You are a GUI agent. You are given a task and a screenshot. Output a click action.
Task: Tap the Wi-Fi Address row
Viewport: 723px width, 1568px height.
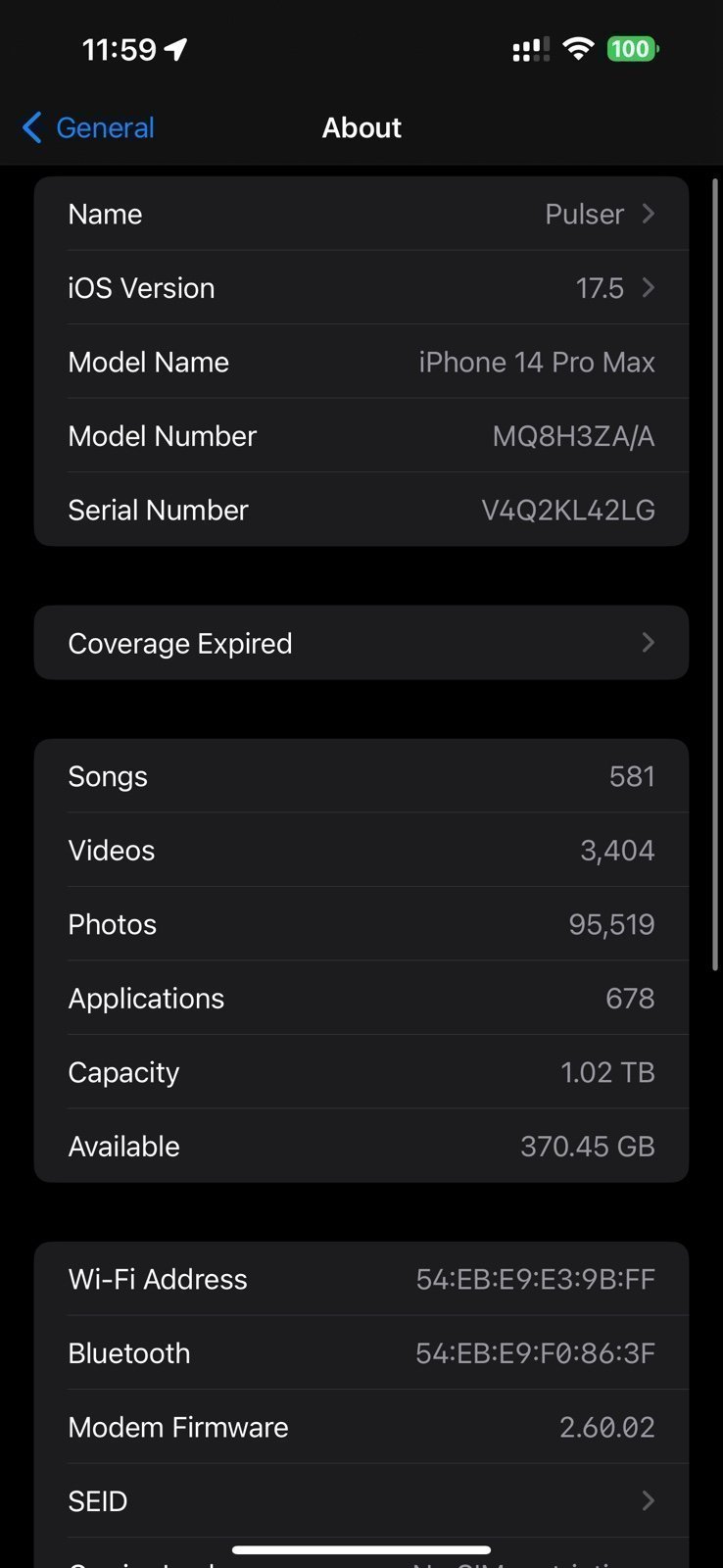(x=361, y=1279)
